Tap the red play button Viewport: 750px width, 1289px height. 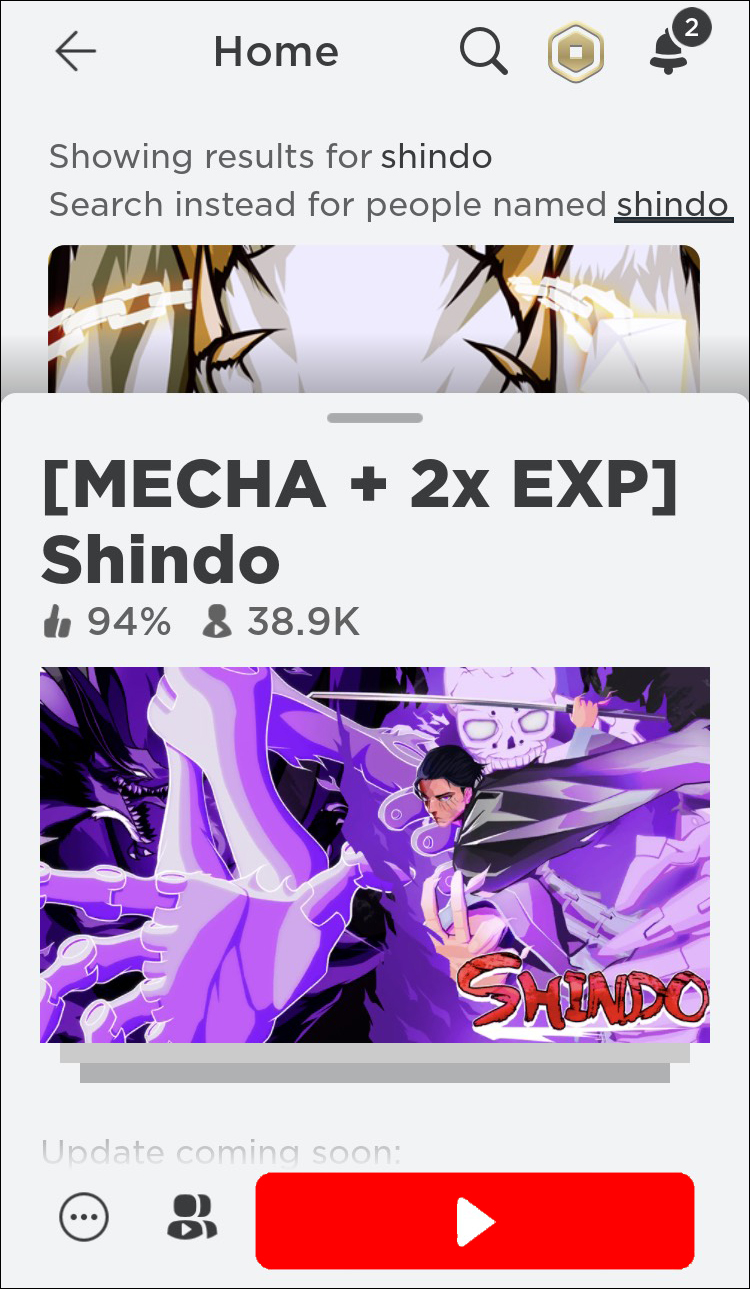(474, 1220)
